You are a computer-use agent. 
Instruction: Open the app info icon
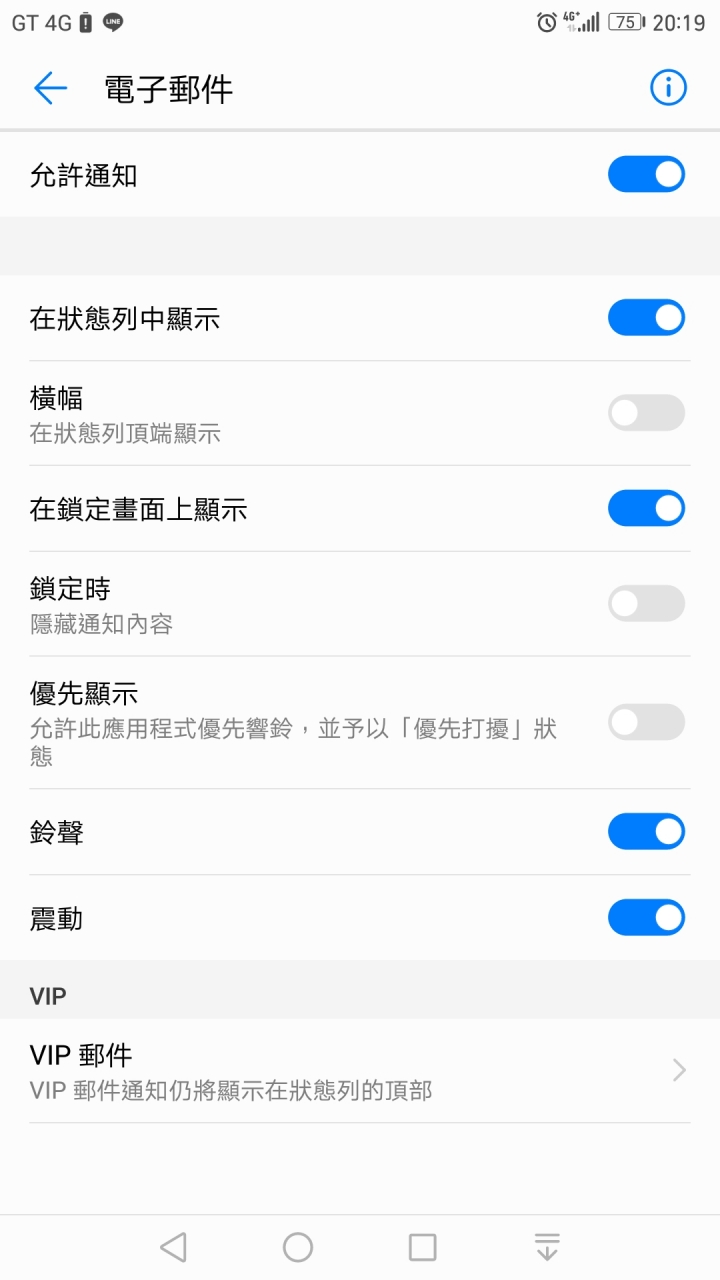[668, 89]
